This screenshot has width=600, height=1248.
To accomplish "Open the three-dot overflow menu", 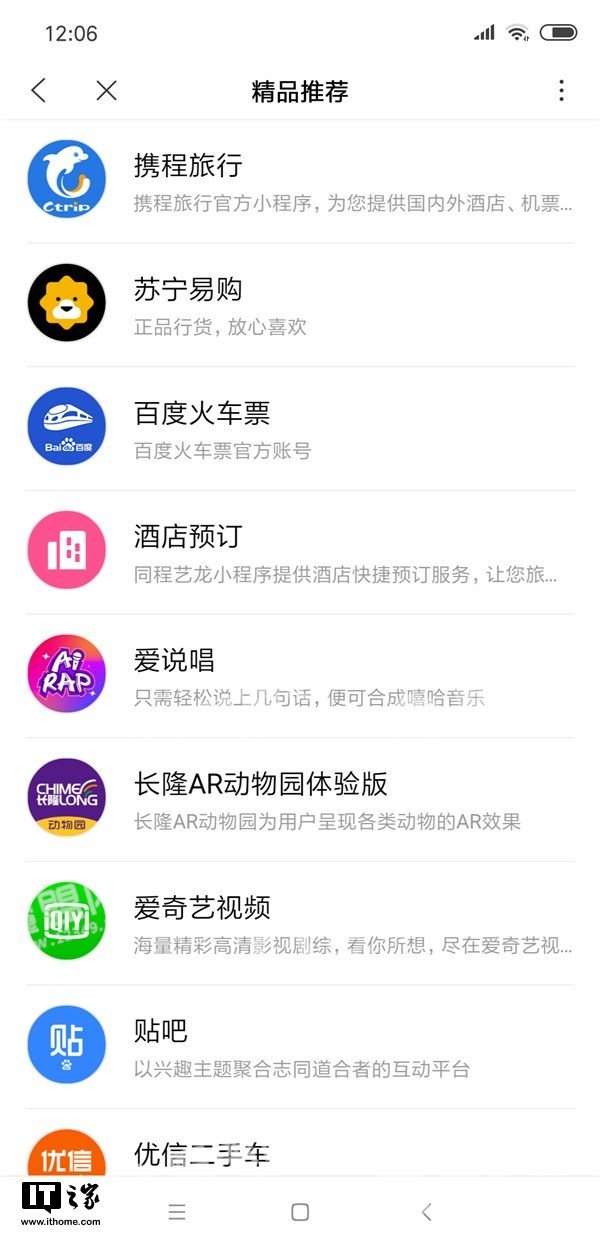I will pyautogui.click(x=561, y=91).
